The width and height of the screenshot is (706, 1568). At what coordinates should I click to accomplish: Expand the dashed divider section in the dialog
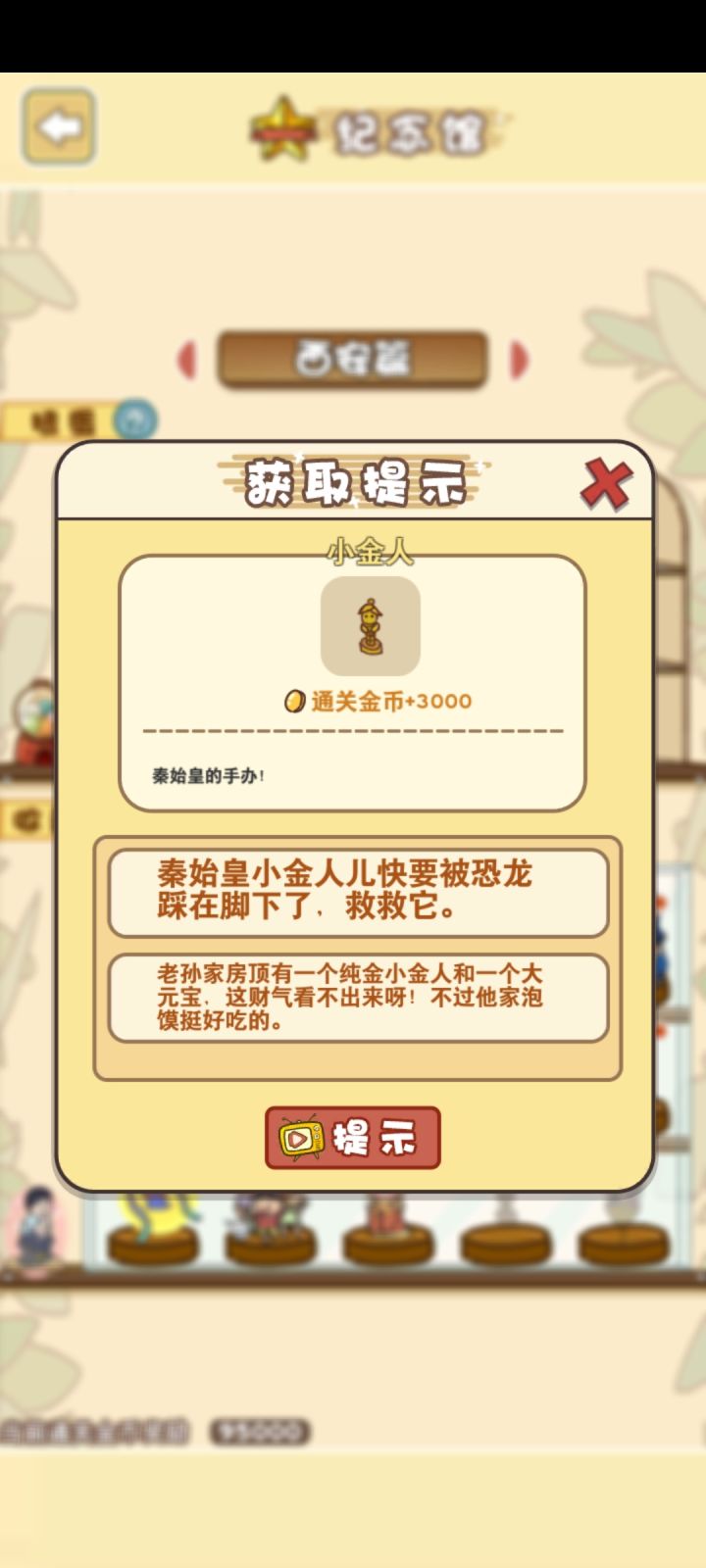[351, 730]
